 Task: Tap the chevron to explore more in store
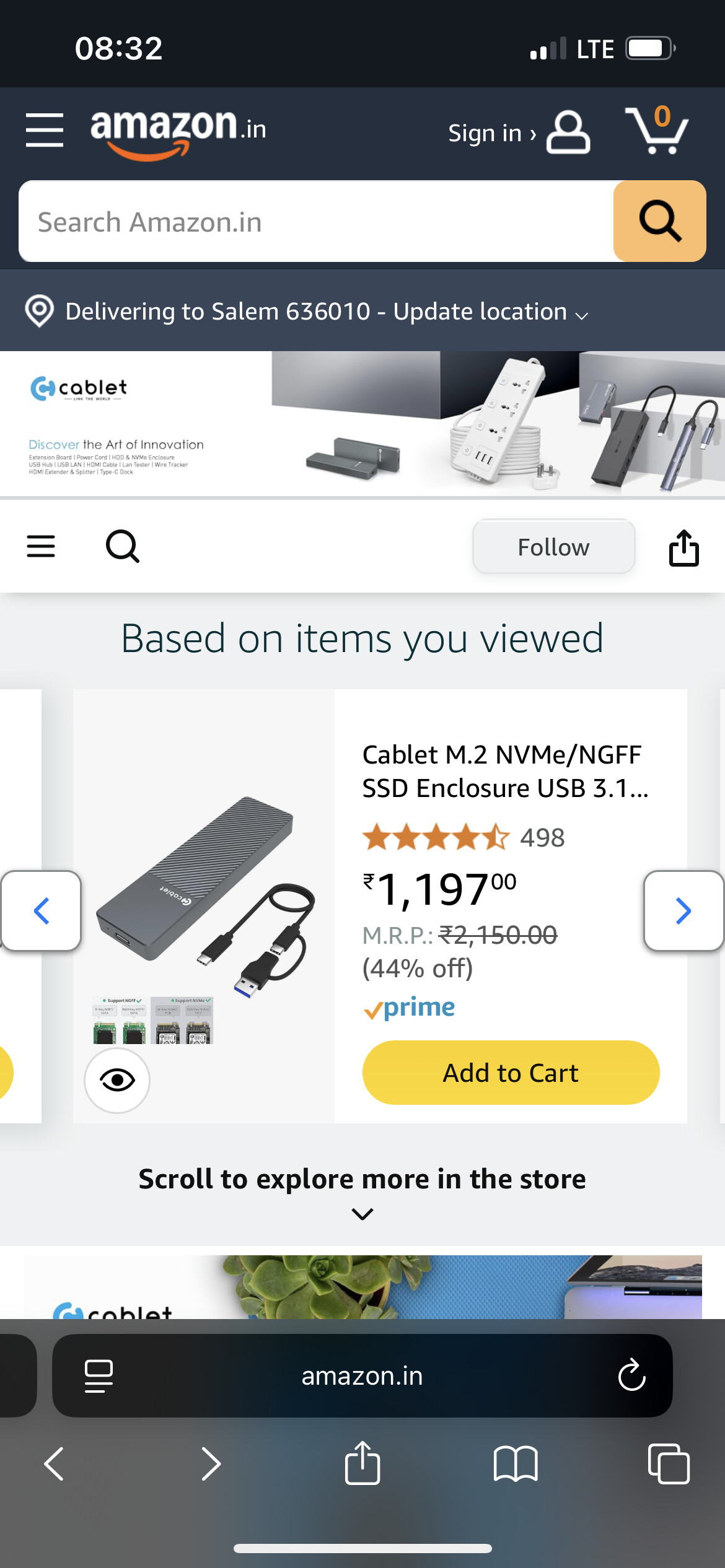click(x=362, y=1214)
